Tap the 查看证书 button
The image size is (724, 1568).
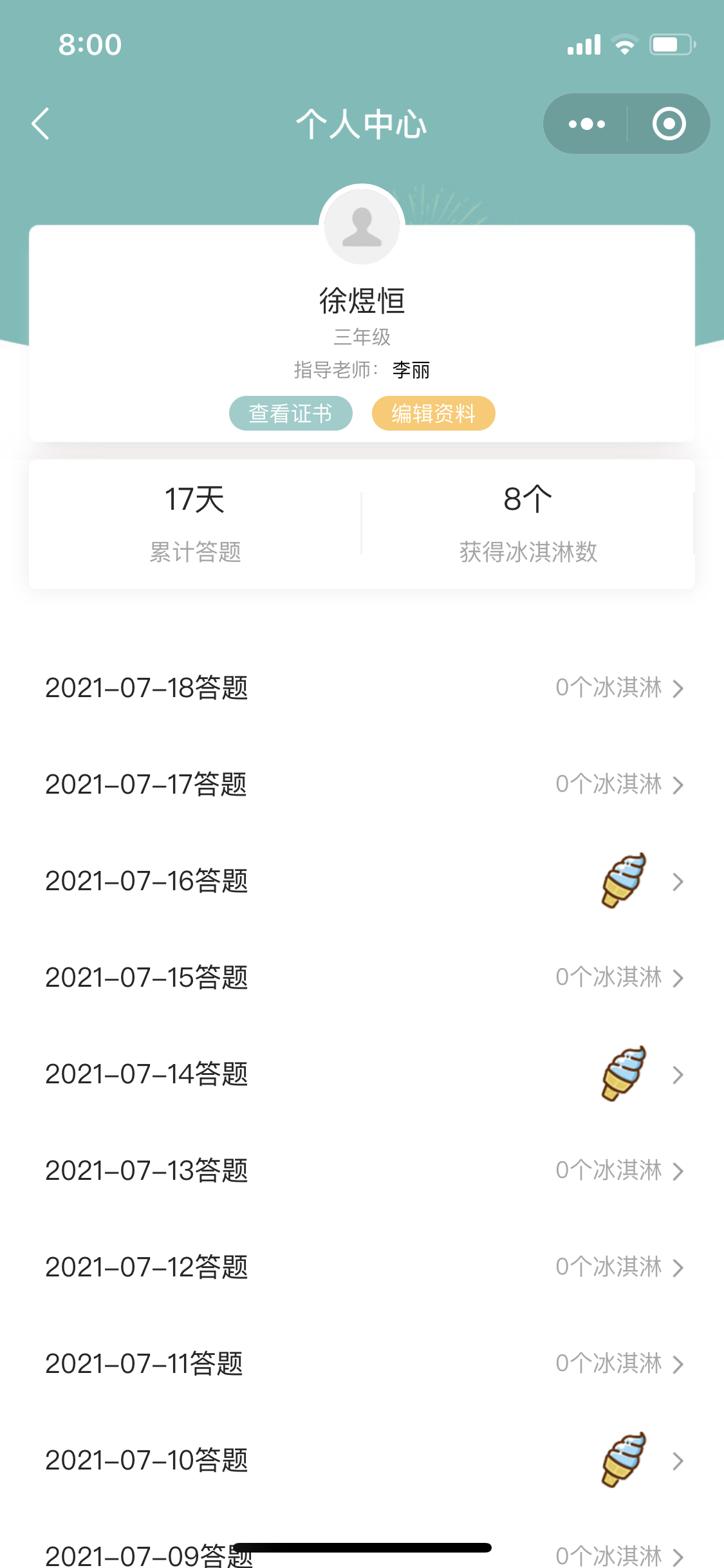291,413
